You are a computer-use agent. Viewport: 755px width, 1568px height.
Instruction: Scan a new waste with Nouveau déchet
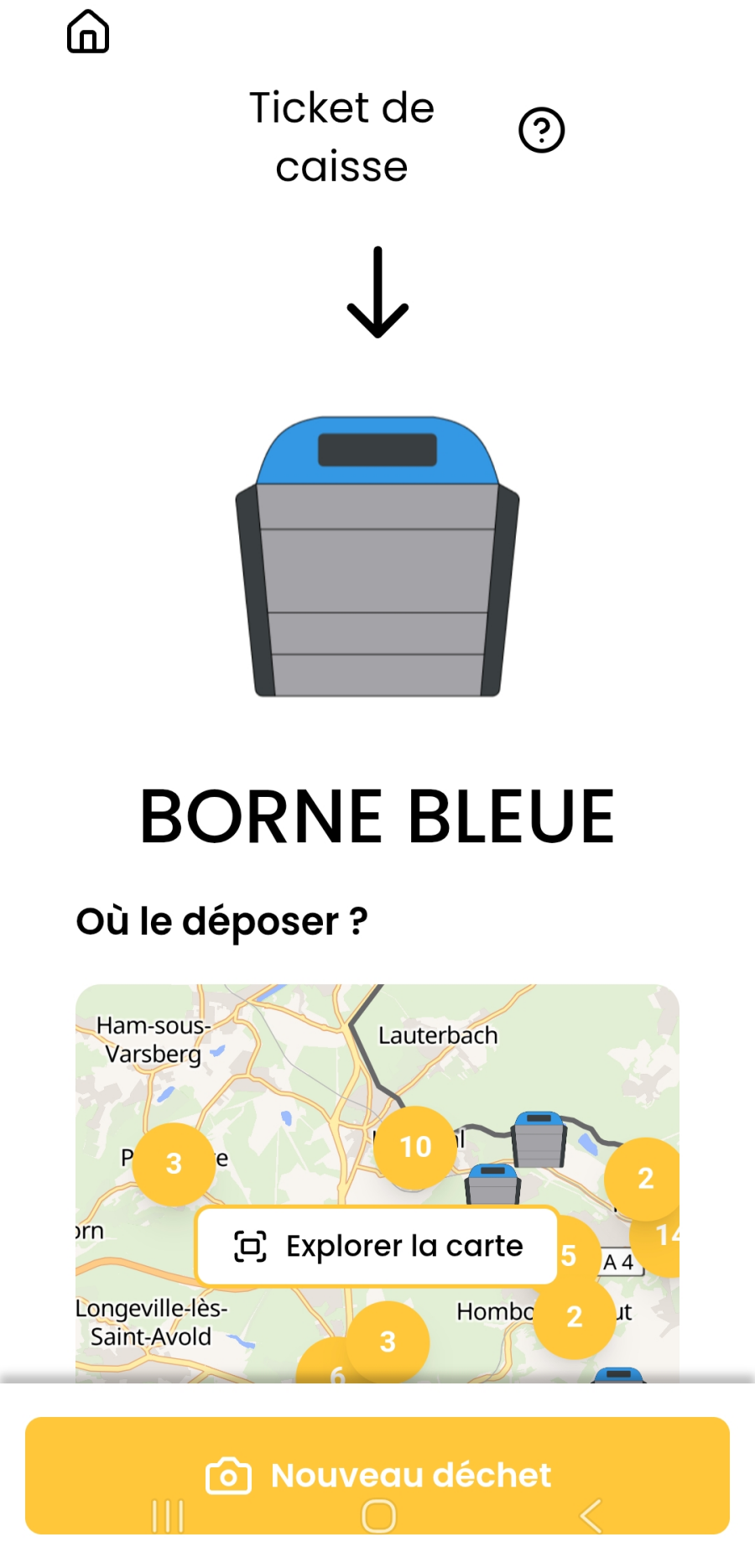coord(377,1475)
